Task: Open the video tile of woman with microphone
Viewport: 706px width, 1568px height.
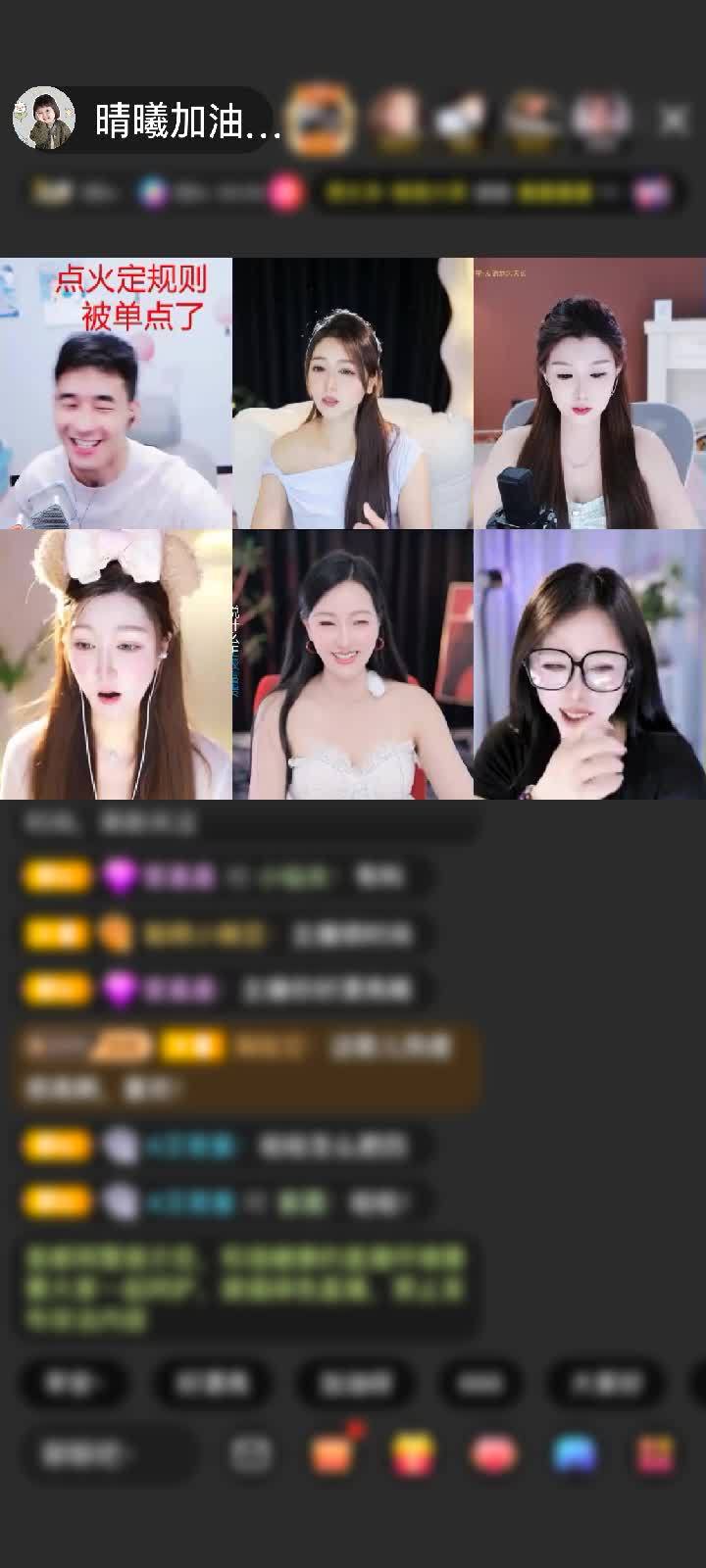Action: point(589,393)
